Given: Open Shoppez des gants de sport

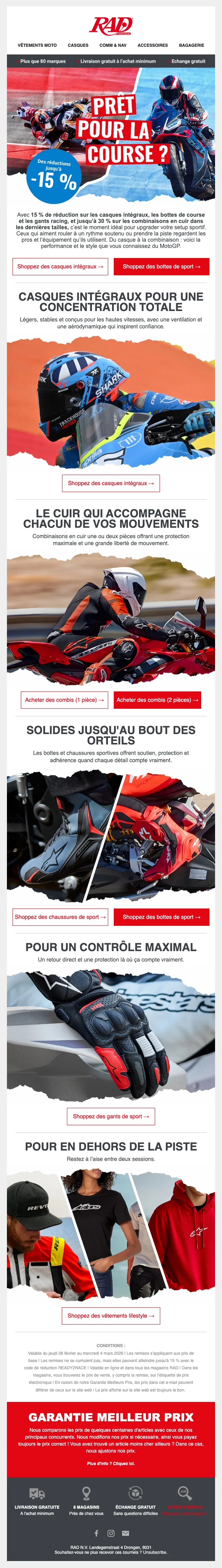Looking at the screenshot, I should coord(111,1116).
